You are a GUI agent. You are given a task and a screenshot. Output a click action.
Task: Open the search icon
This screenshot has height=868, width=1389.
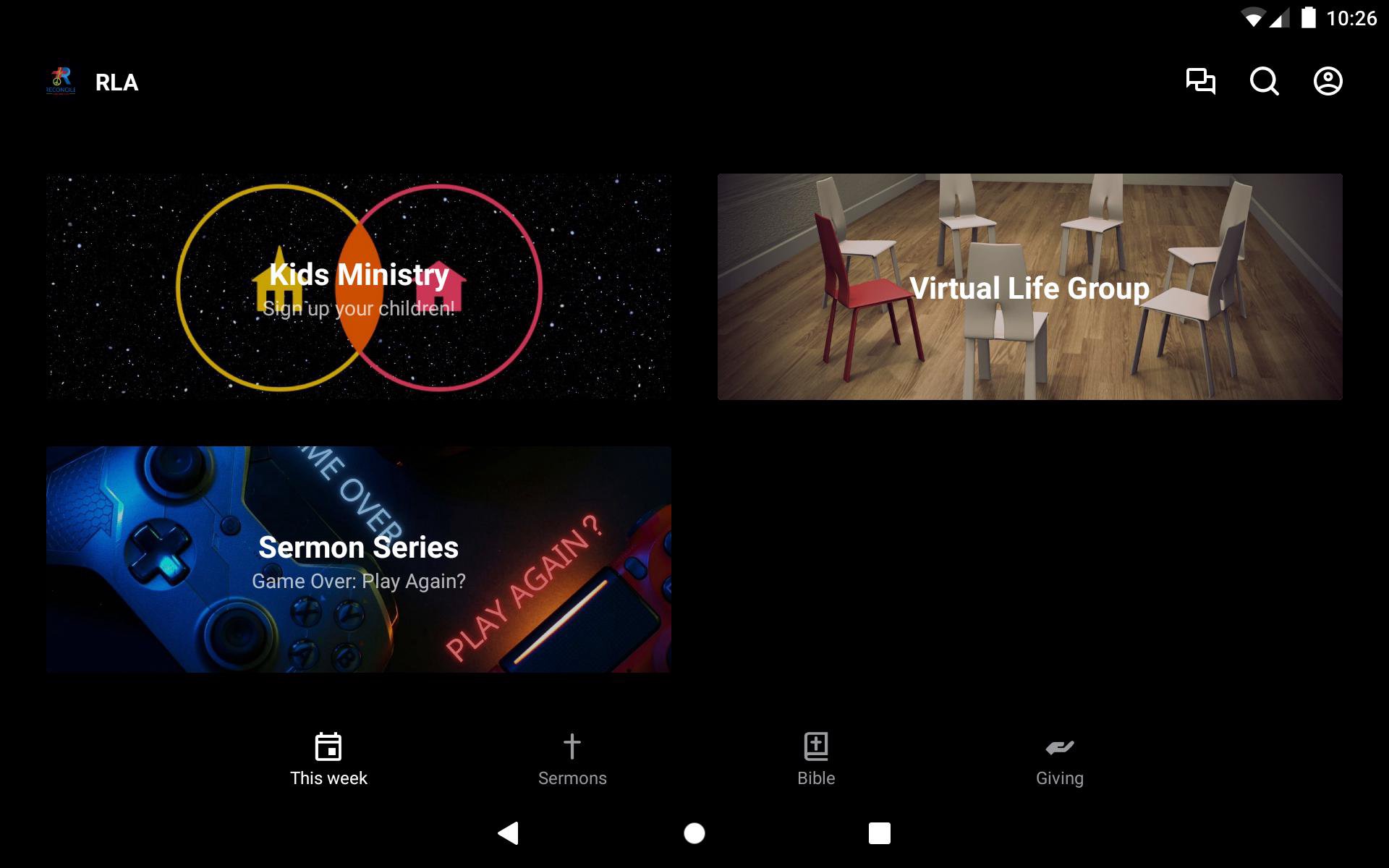coord(1264,81)
